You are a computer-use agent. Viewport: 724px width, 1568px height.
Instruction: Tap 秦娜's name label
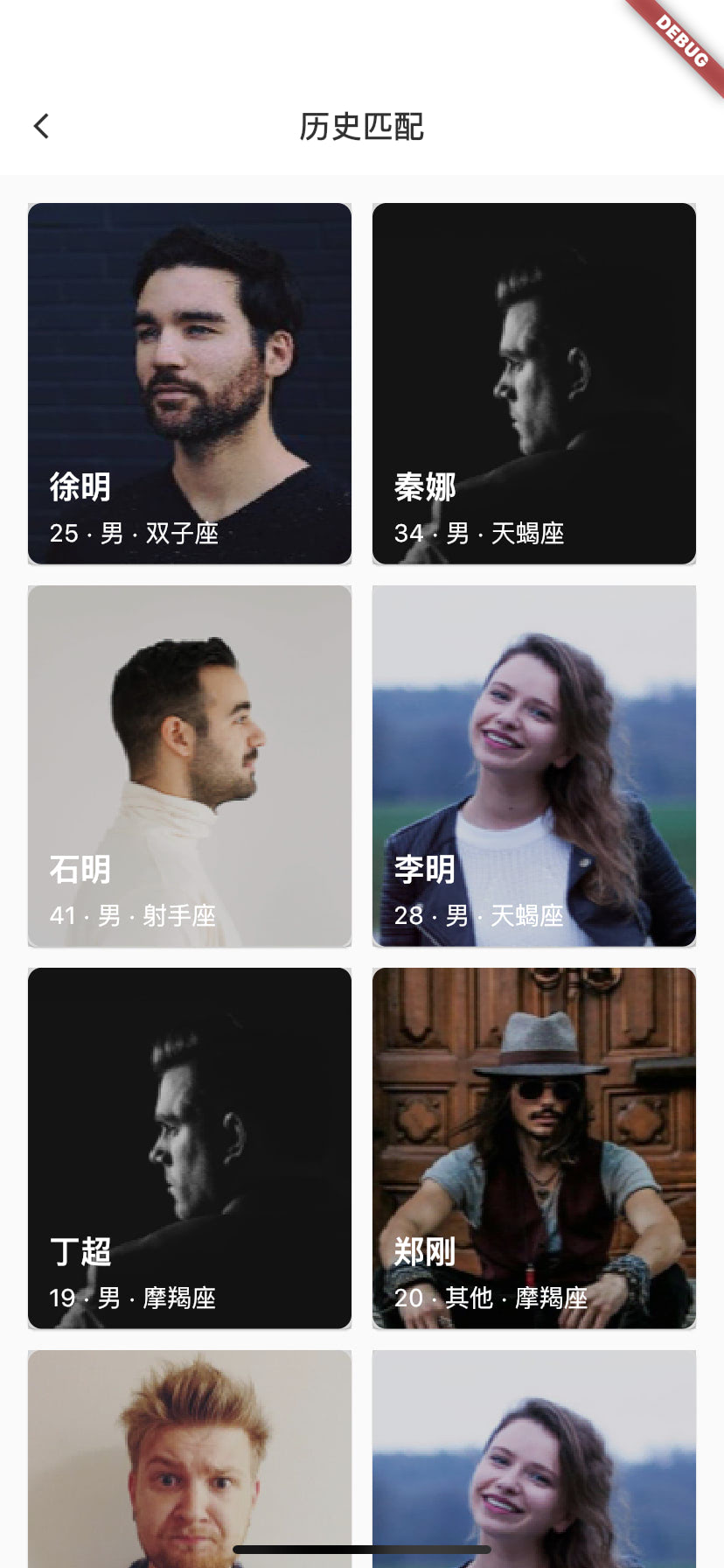pyautogui.click(x=425, y=490)
